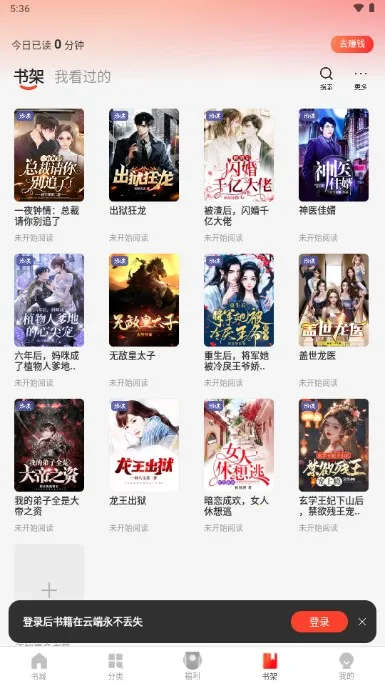The height and width of the screenshot is (686, 385).
Task: Switch to the 我看过的 tab
Action: tap(83, 77)
